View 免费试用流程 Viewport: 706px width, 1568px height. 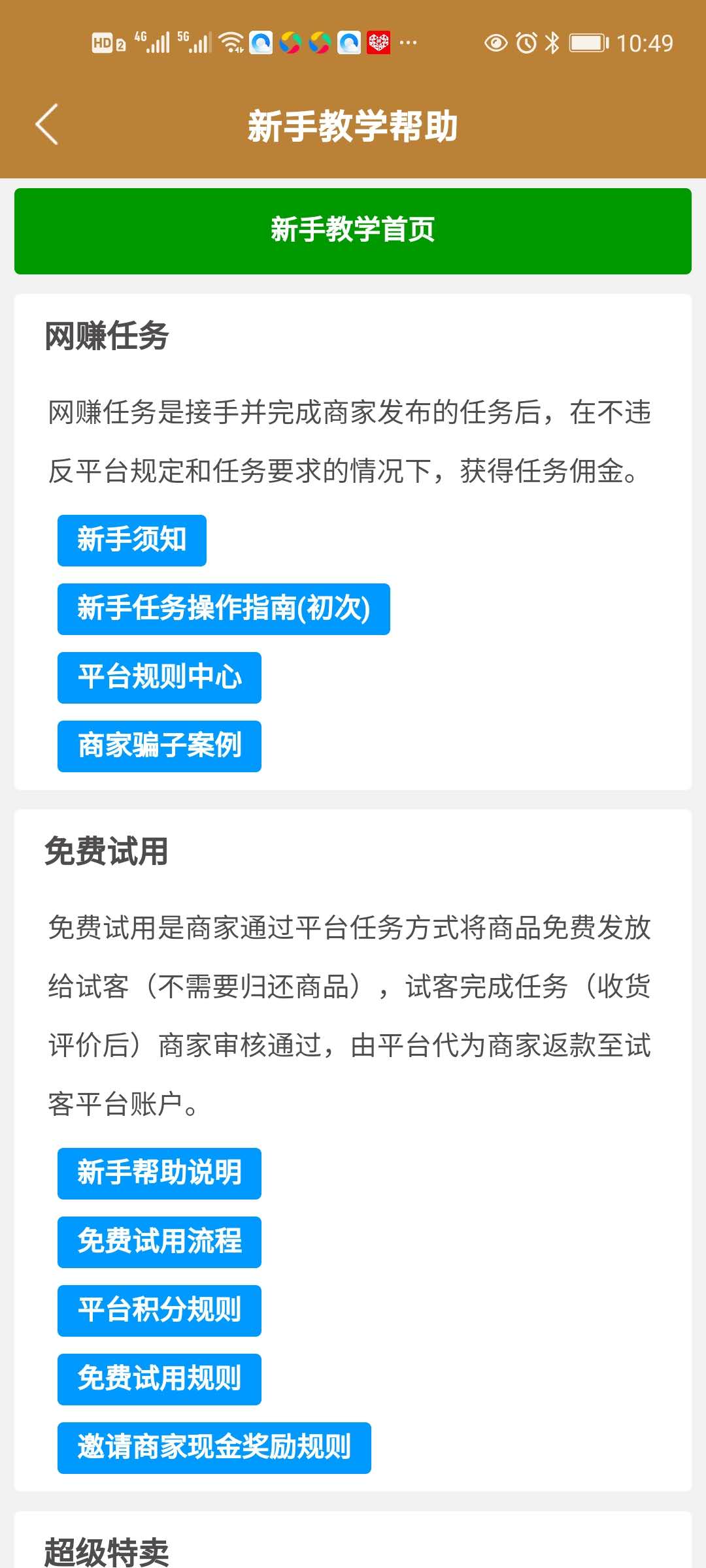160,1242
